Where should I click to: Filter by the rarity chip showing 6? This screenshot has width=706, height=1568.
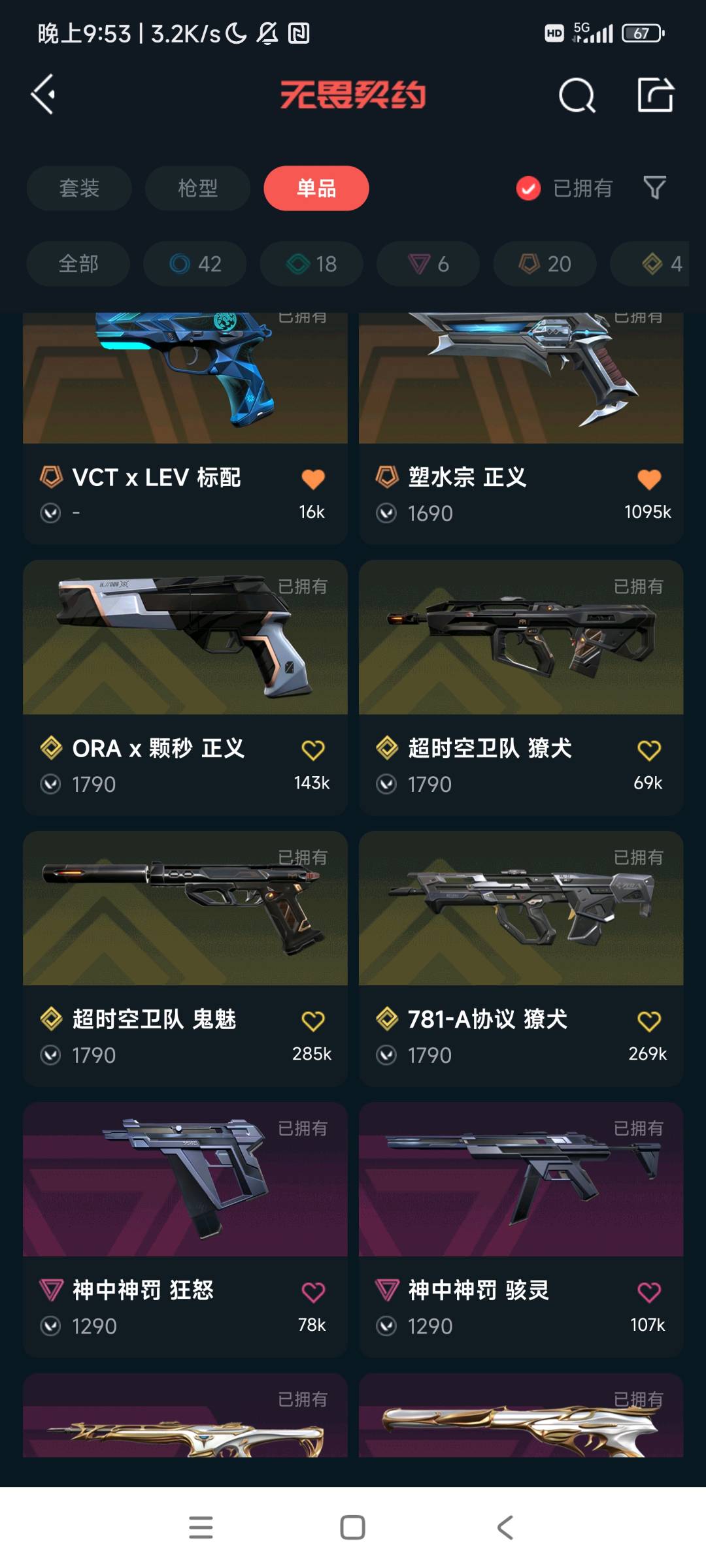click(428, 264)
